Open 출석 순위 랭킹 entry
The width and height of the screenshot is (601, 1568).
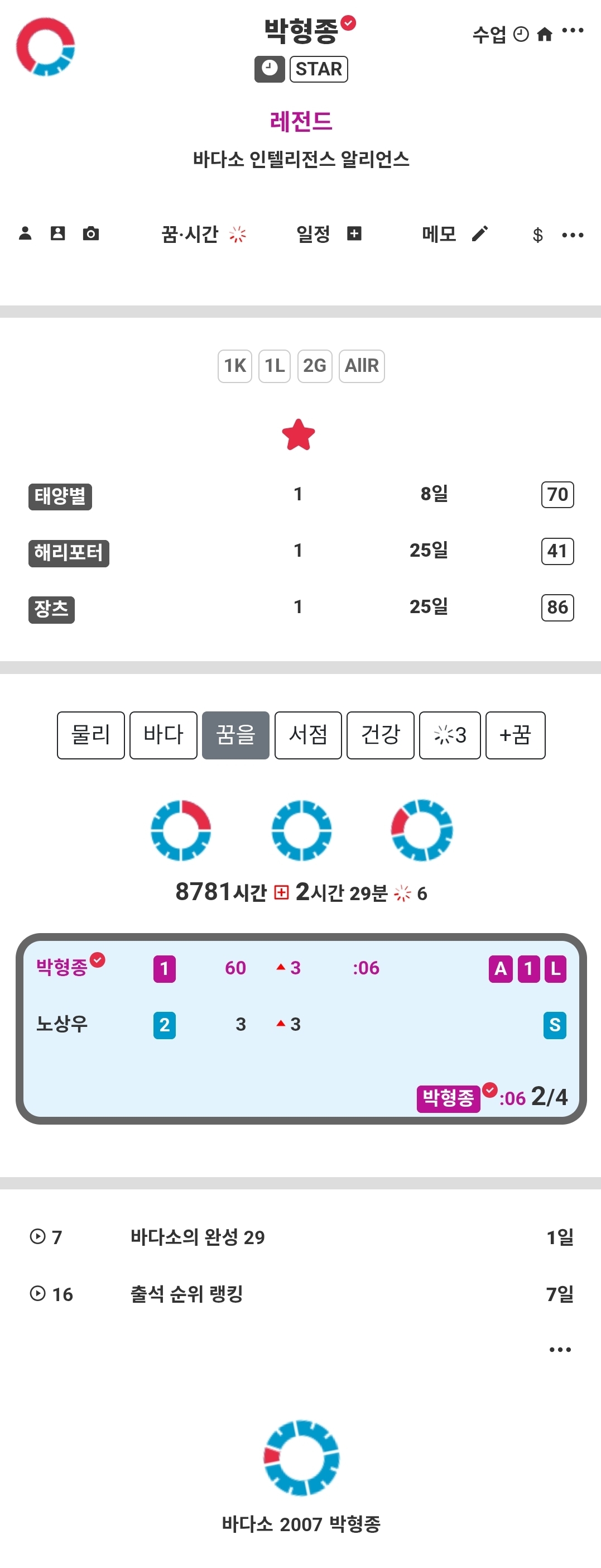187,1293
